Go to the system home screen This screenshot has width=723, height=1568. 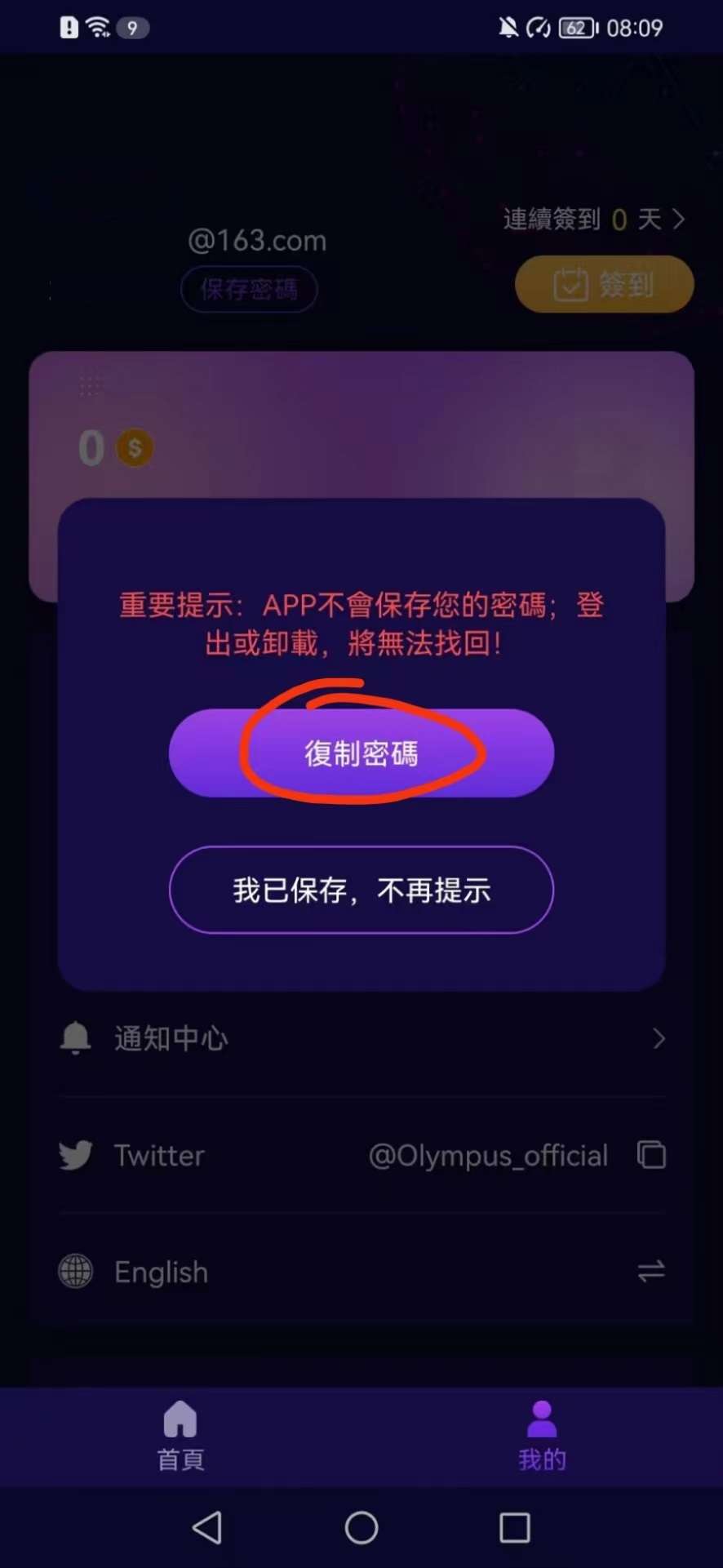(361, 1527)
